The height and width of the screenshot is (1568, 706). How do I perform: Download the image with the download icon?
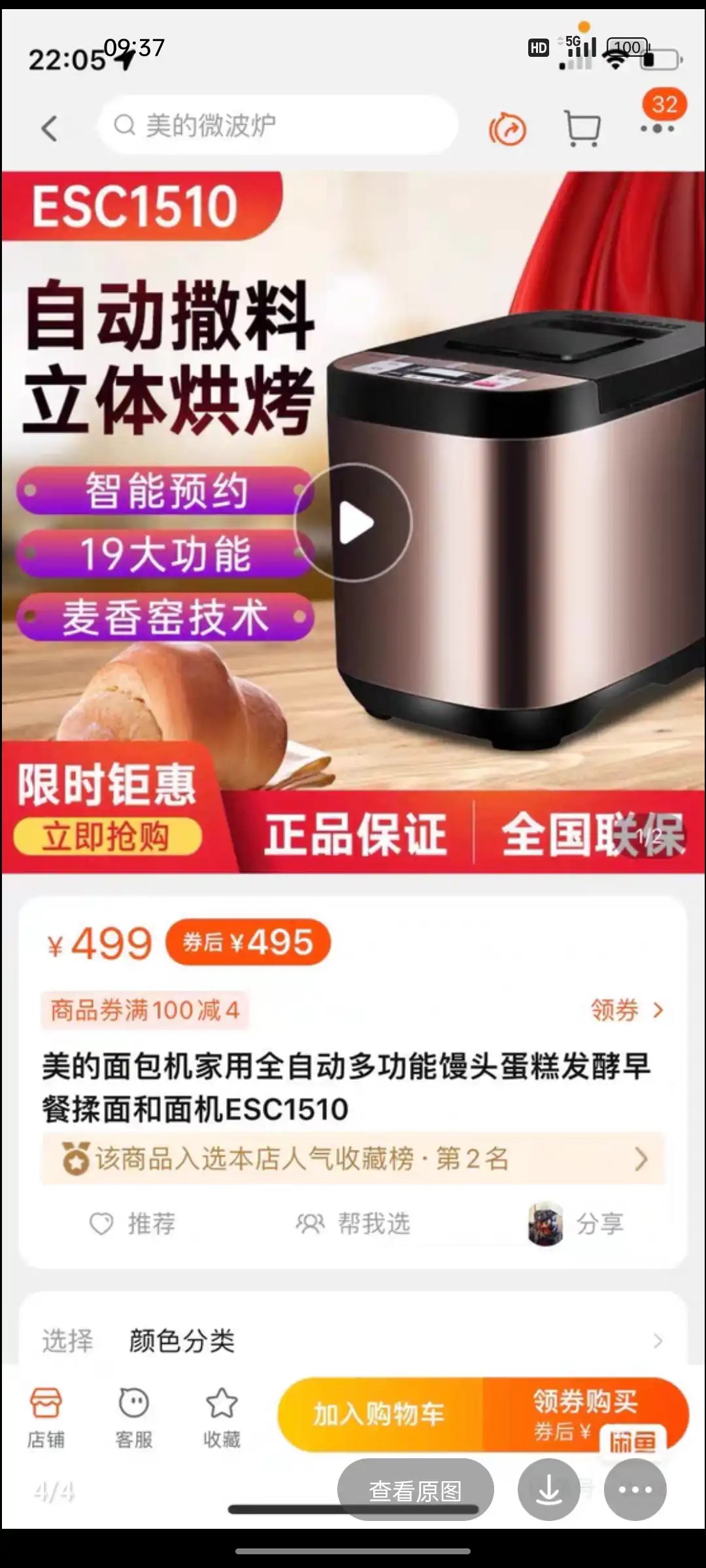[548, 1490]
